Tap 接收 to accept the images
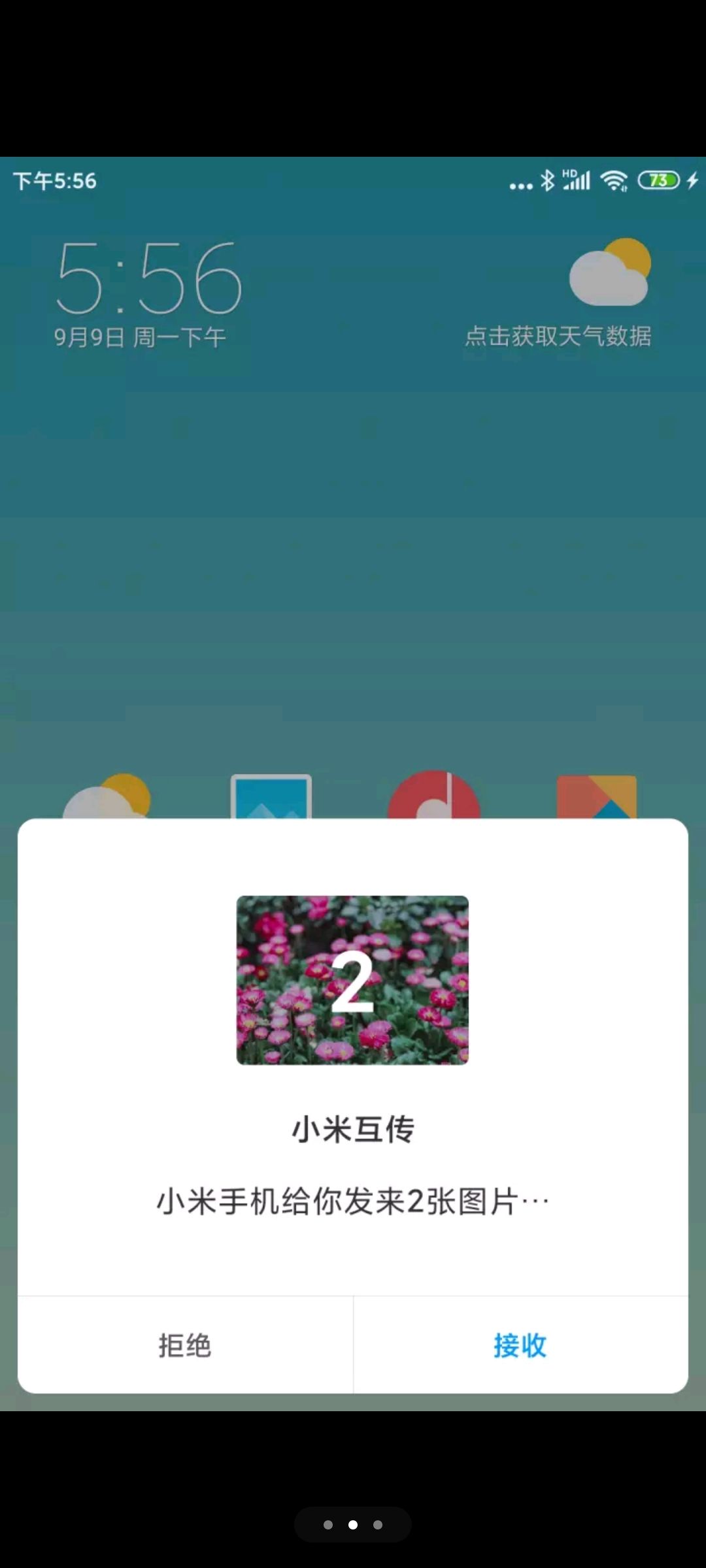 pyautogui.click(x=520, y=1345)
